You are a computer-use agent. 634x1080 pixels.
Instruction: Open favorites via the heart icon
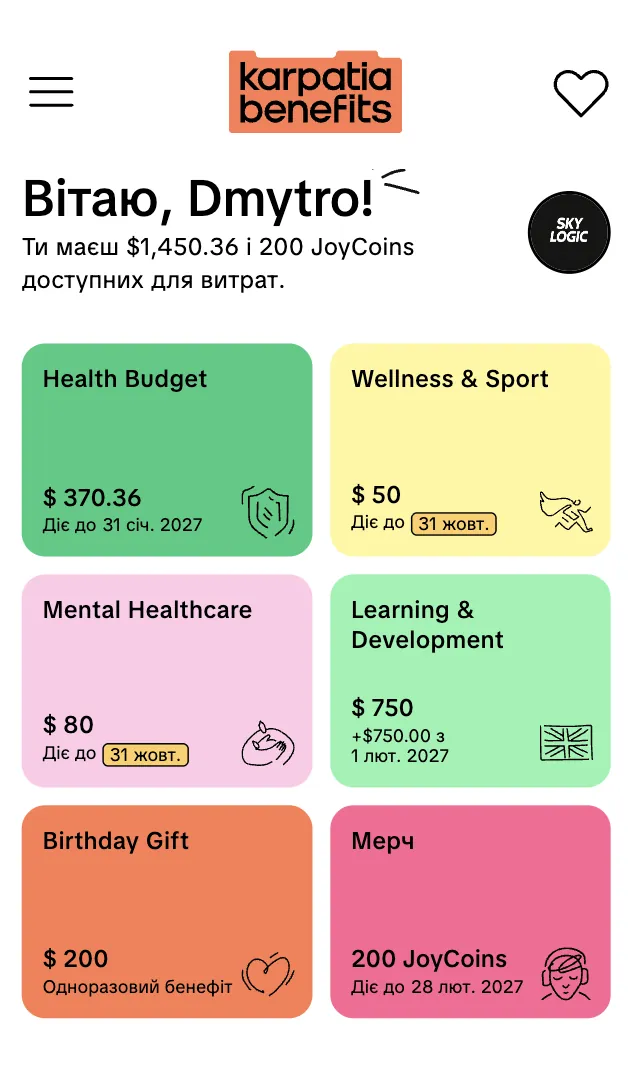581,92
